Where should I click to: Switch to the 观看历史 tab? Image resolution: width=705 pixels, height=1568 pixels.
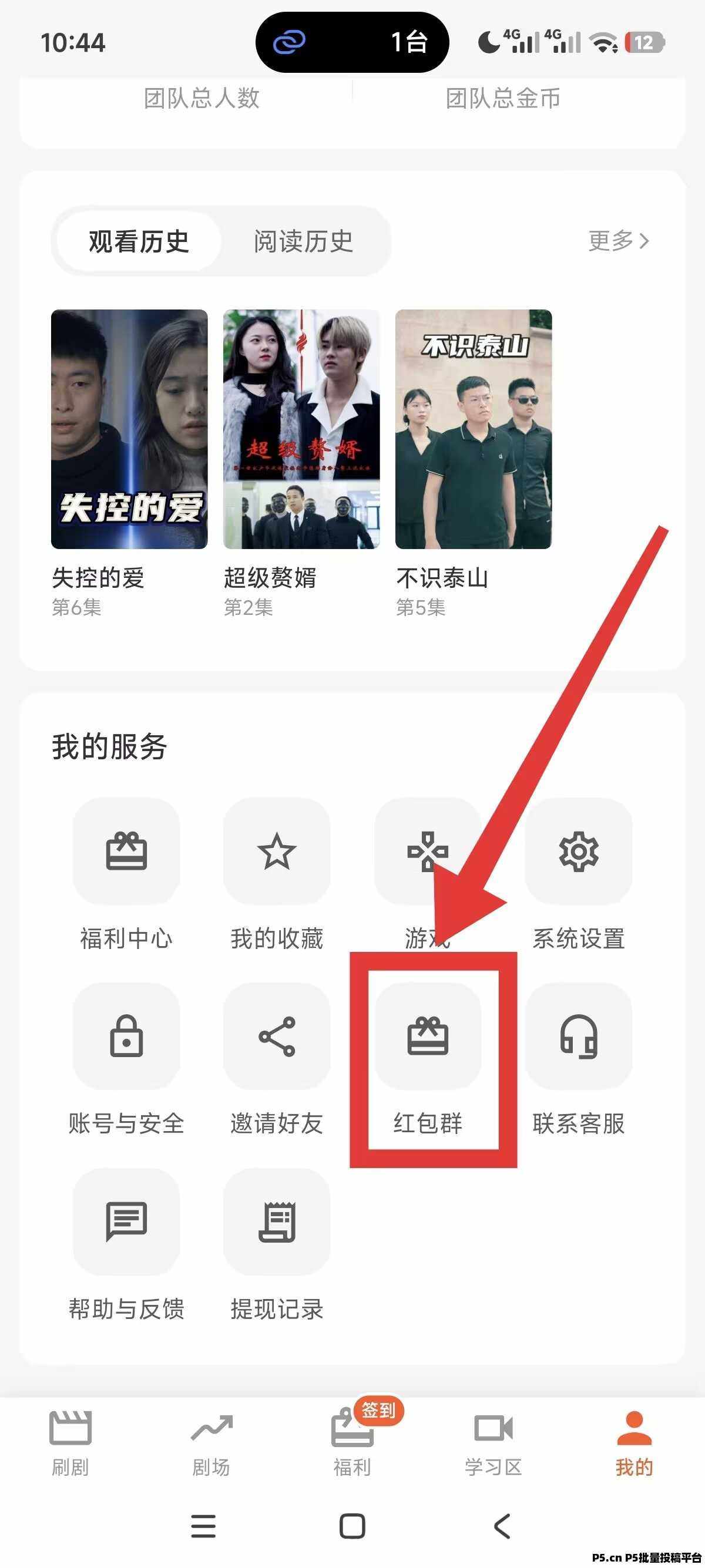139,241
